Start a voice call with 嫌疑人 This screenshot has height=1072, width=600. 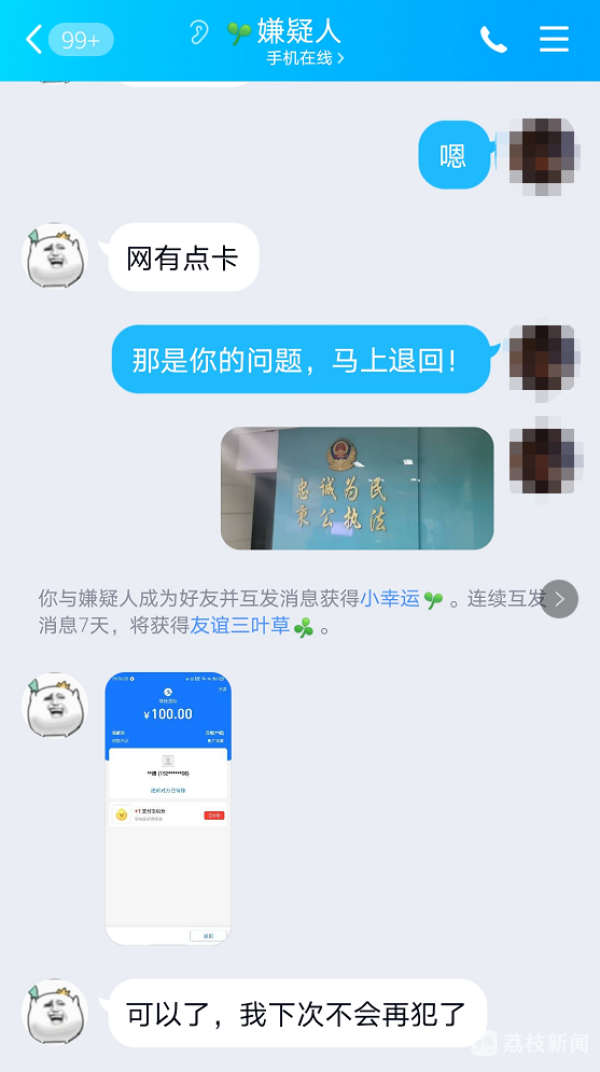[493, 40]
